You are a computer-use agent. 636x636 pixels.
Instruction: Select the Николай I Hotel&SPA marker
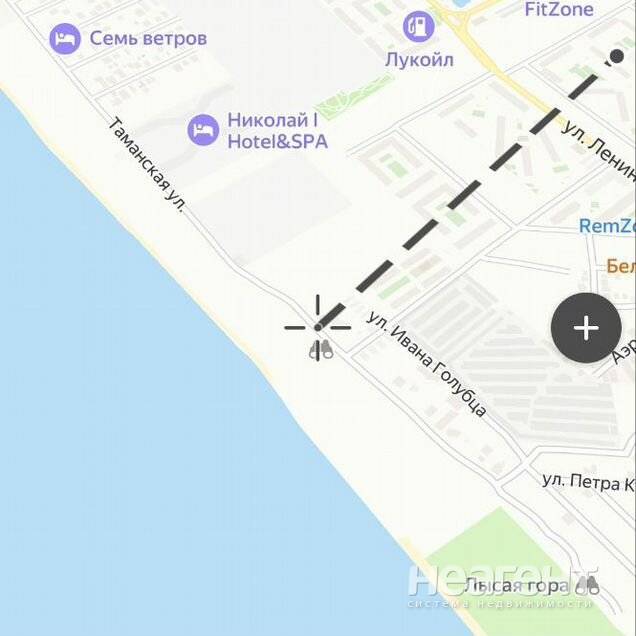[204, 130]
